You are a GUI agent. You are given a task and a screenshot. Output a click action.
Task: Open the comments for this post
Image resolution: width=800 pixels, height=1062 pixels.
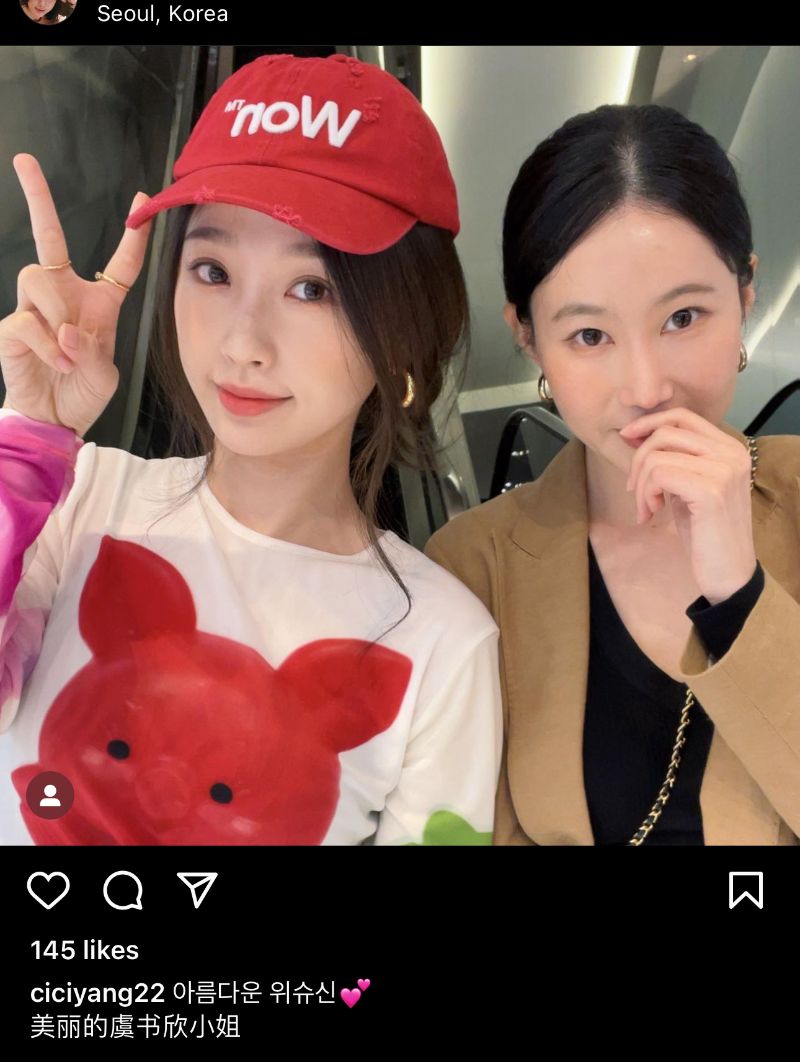[123, 890]
